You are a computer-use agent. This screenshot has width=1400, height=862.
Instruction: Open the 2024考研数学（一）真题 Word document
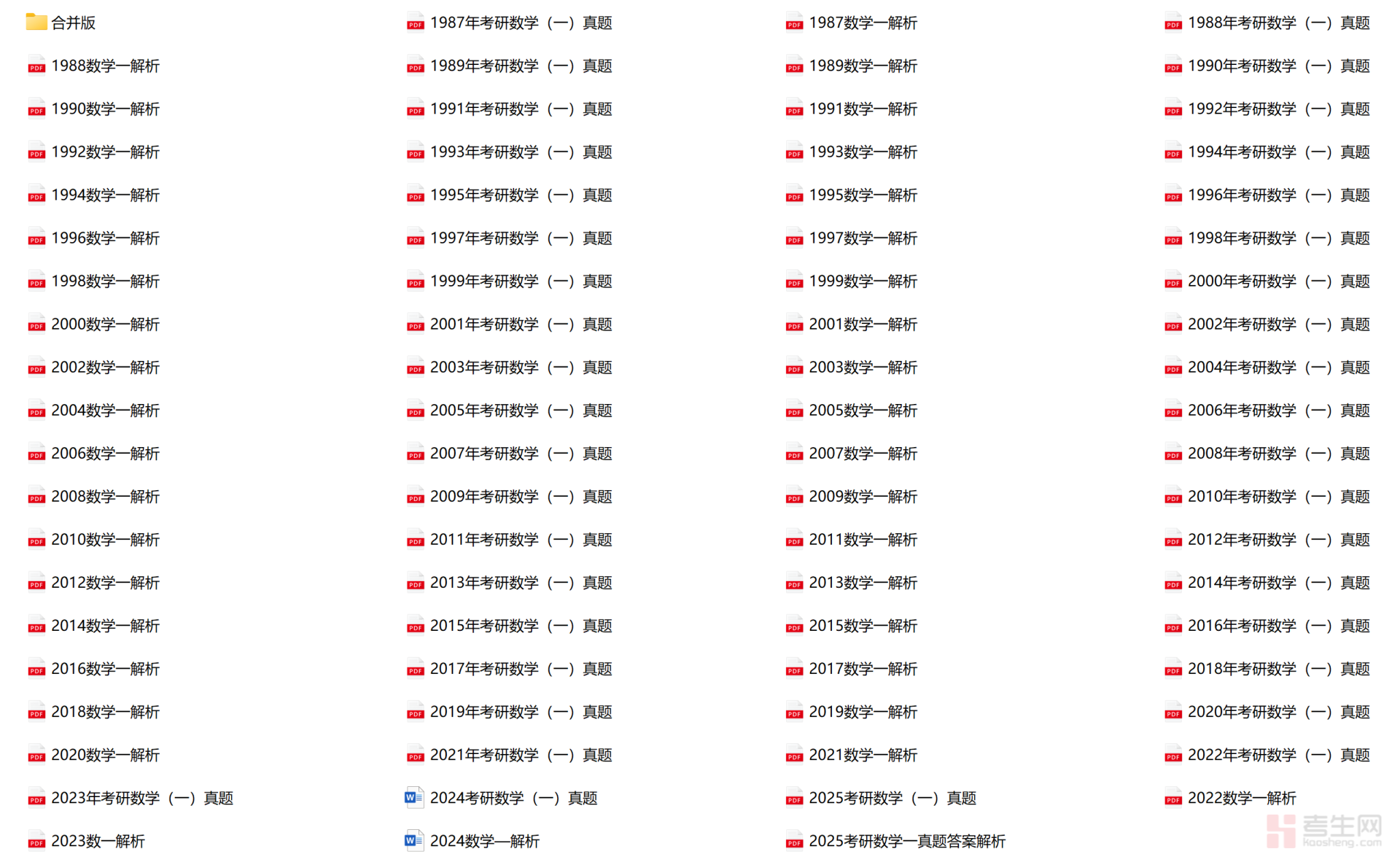pos(513,797)
